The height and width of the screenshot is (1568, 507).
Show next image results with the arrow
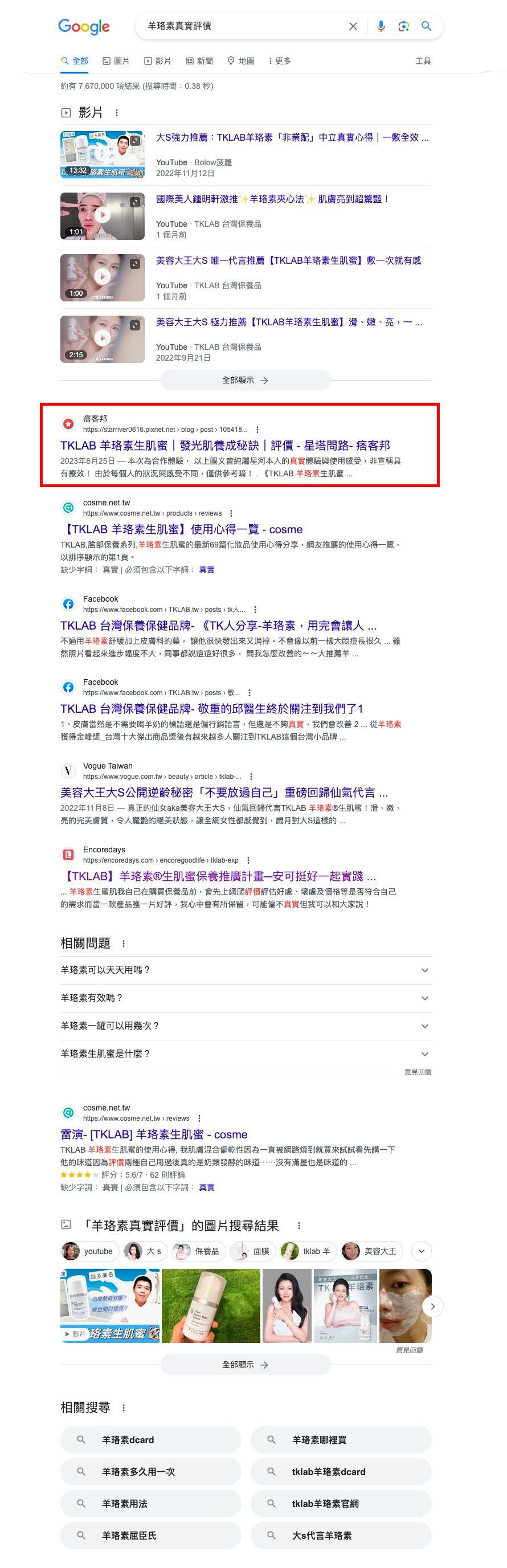pyautogui.click(x=432, y=1306)
